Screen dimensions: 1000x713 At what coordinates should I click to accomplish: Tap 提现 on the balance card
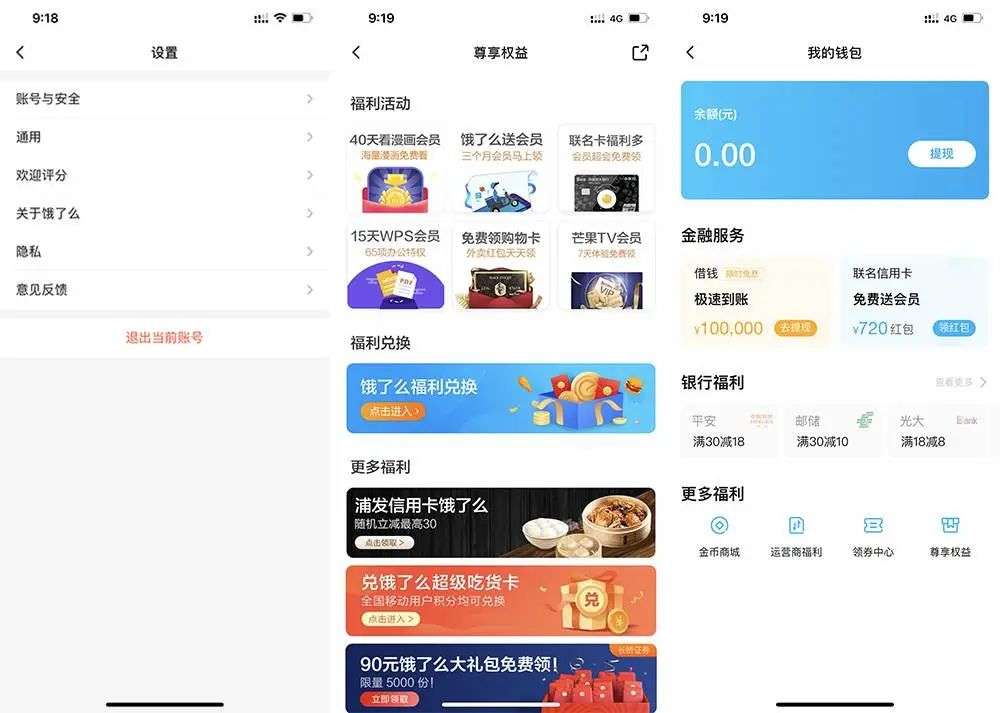click(941, 154)
